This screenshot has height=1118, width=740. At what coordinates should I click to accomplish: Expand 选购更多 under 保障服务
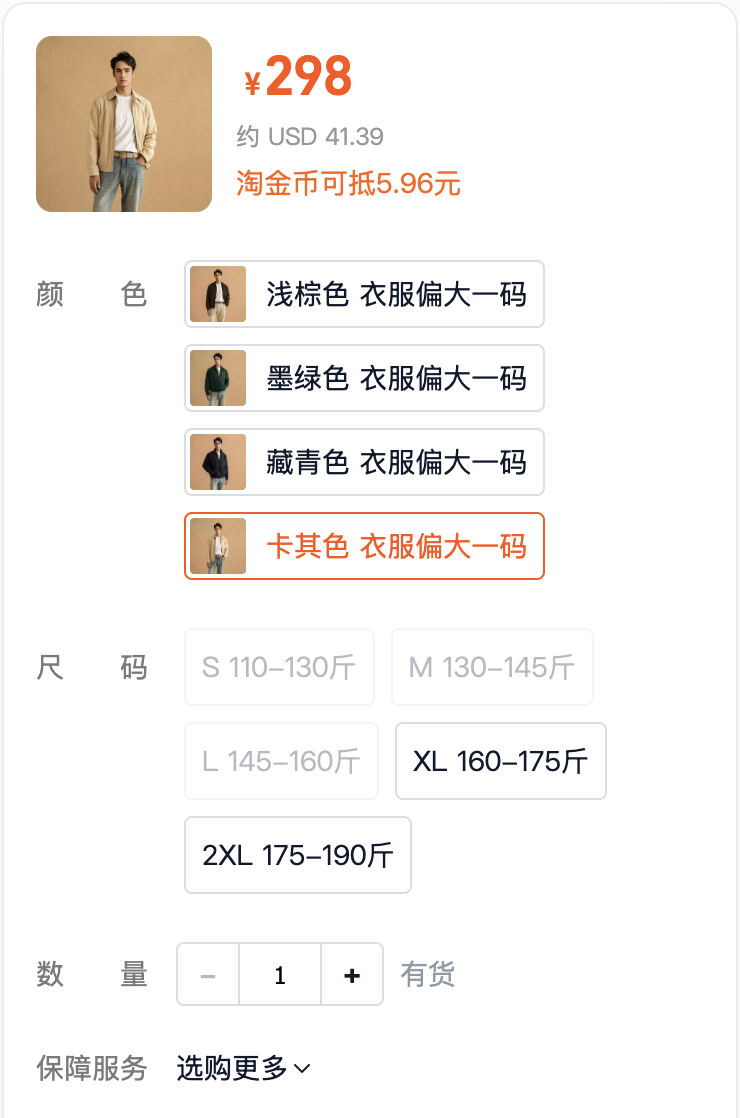point(244,1068)
